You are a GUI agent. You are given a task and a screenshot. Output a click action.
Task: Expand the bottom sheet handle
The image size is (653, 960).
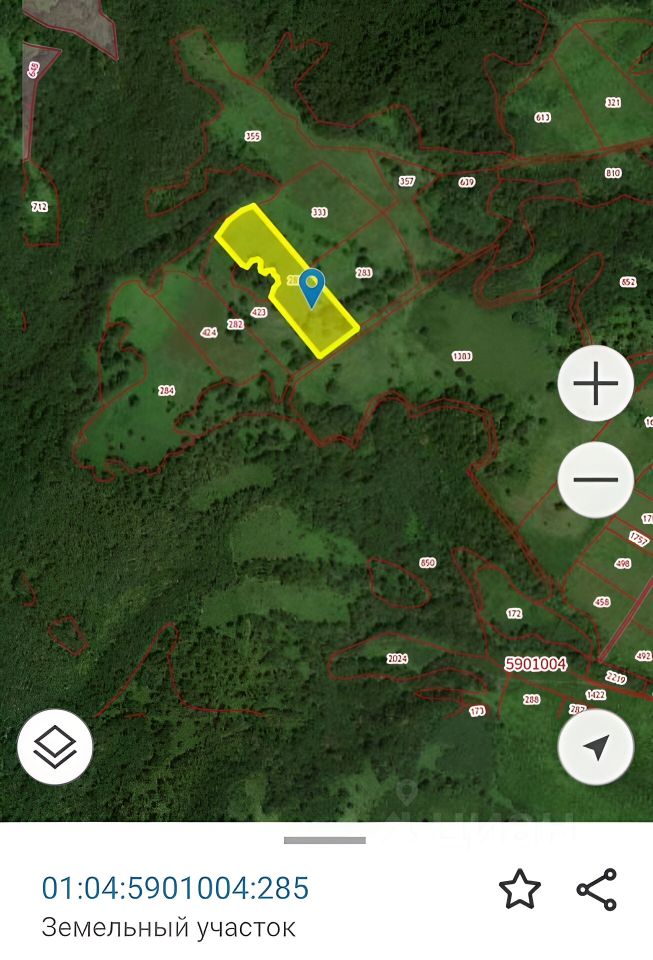pos(325,840)
